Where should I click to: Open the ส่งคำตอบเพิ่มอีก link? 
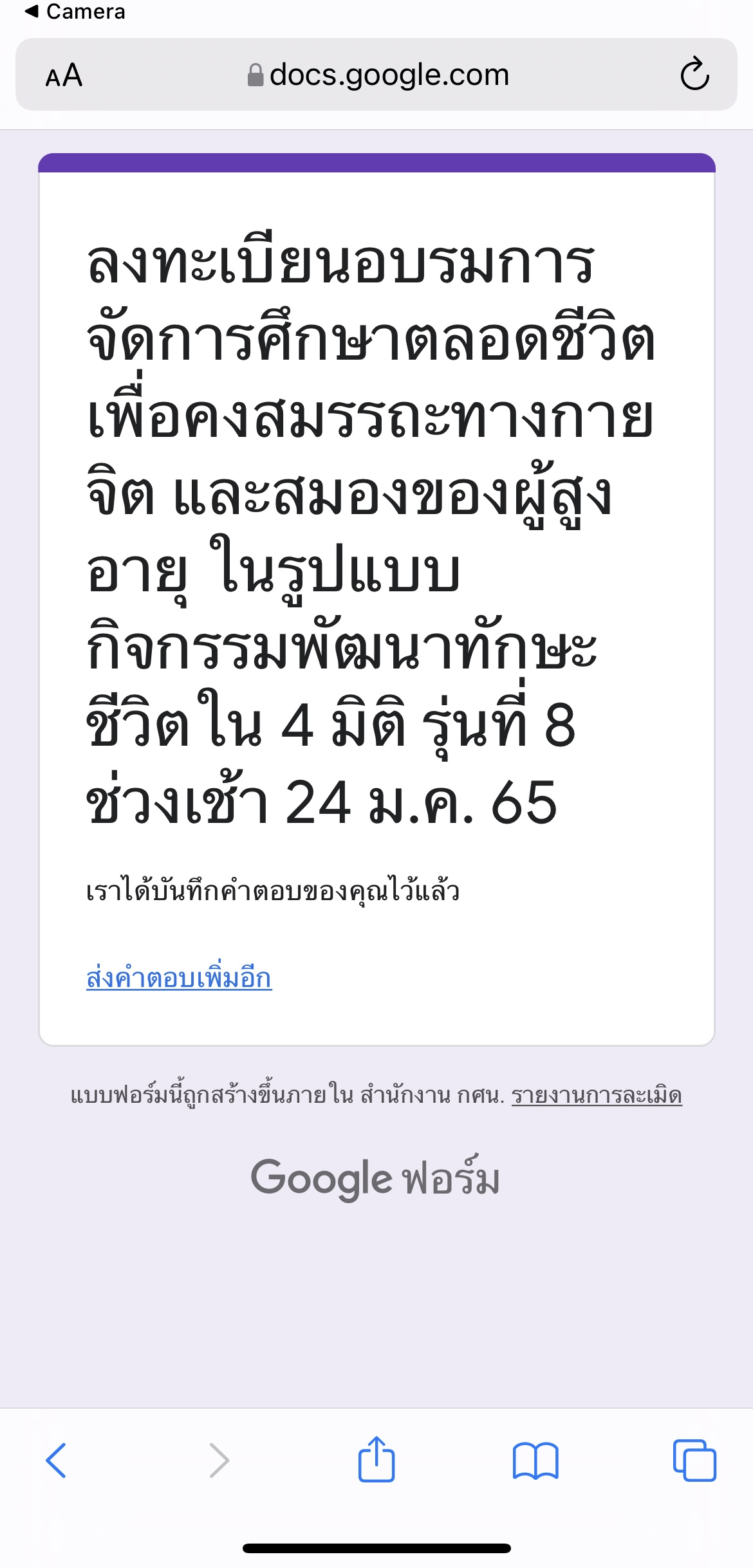tap(179, 978)
